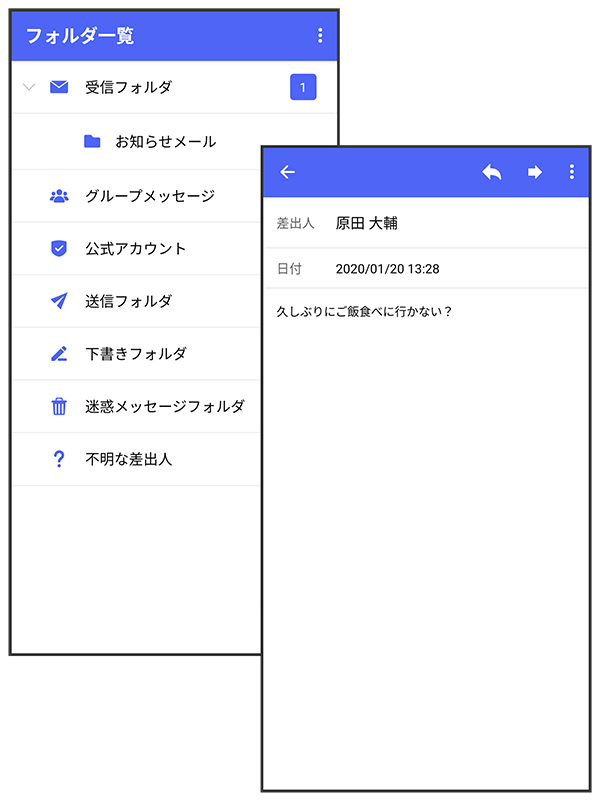
Task: Open the overflow menu in the message view
Action: point(572,172)
